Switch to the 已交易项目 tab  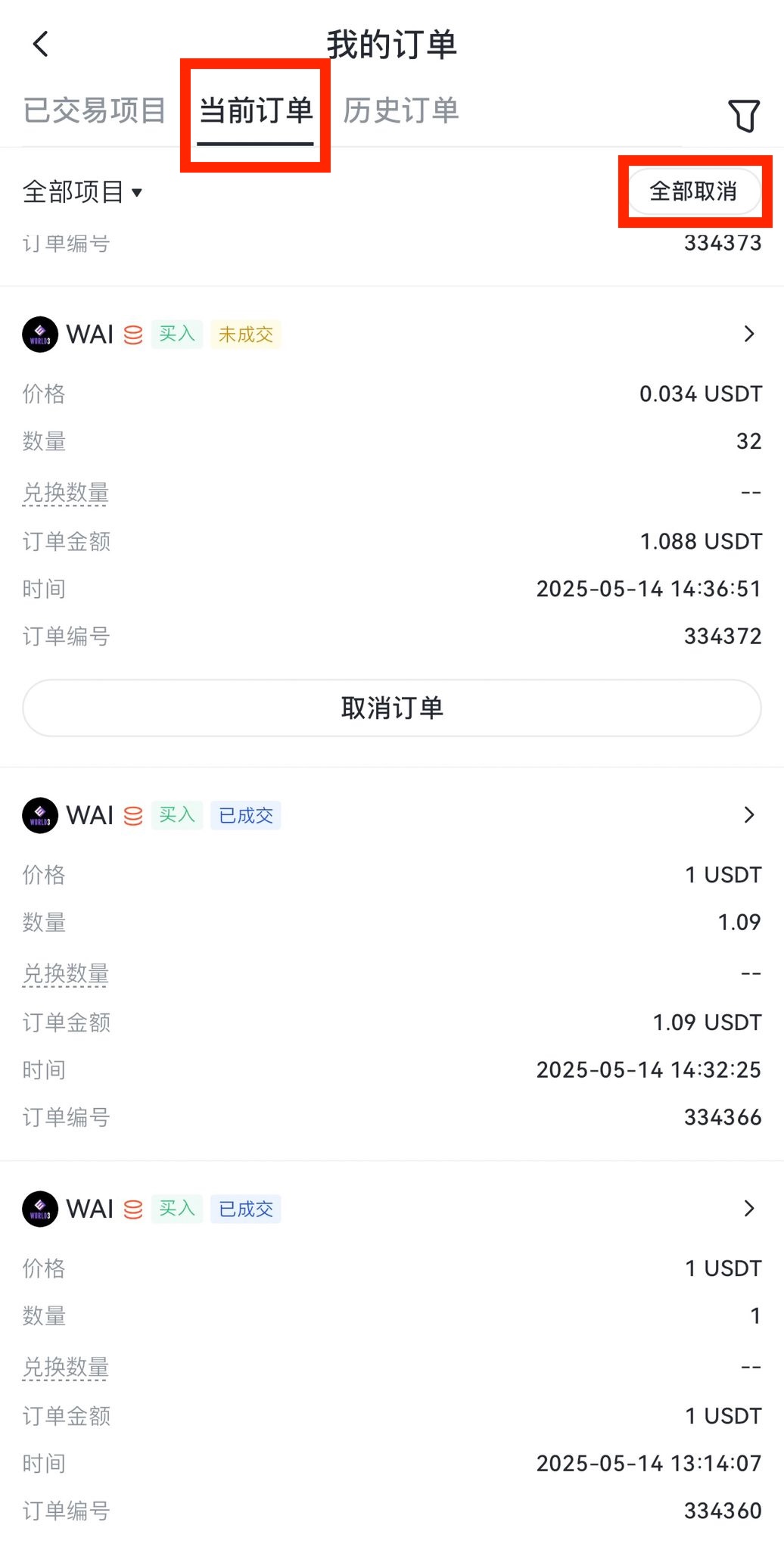coord(95,110)
